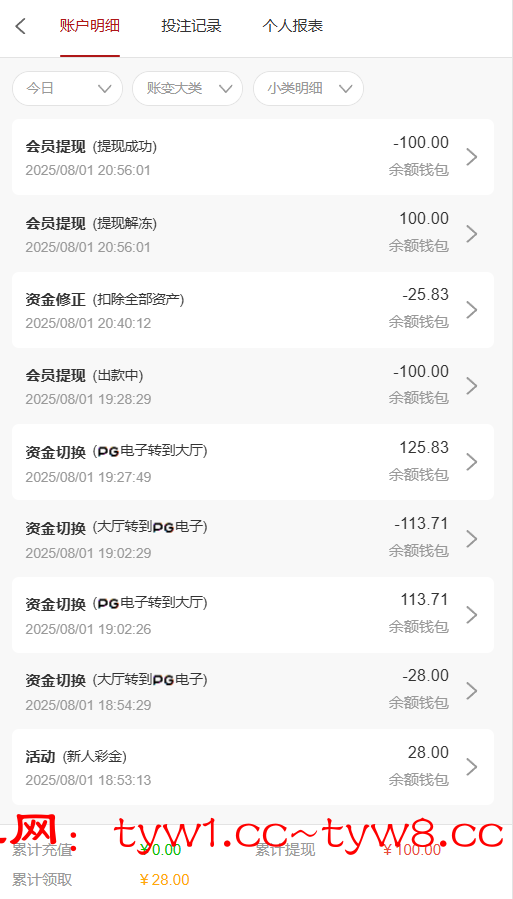Open the 113.71 资金切换 record at 19:02:26
The image size is (513, 899).
[x=253, y=615]
